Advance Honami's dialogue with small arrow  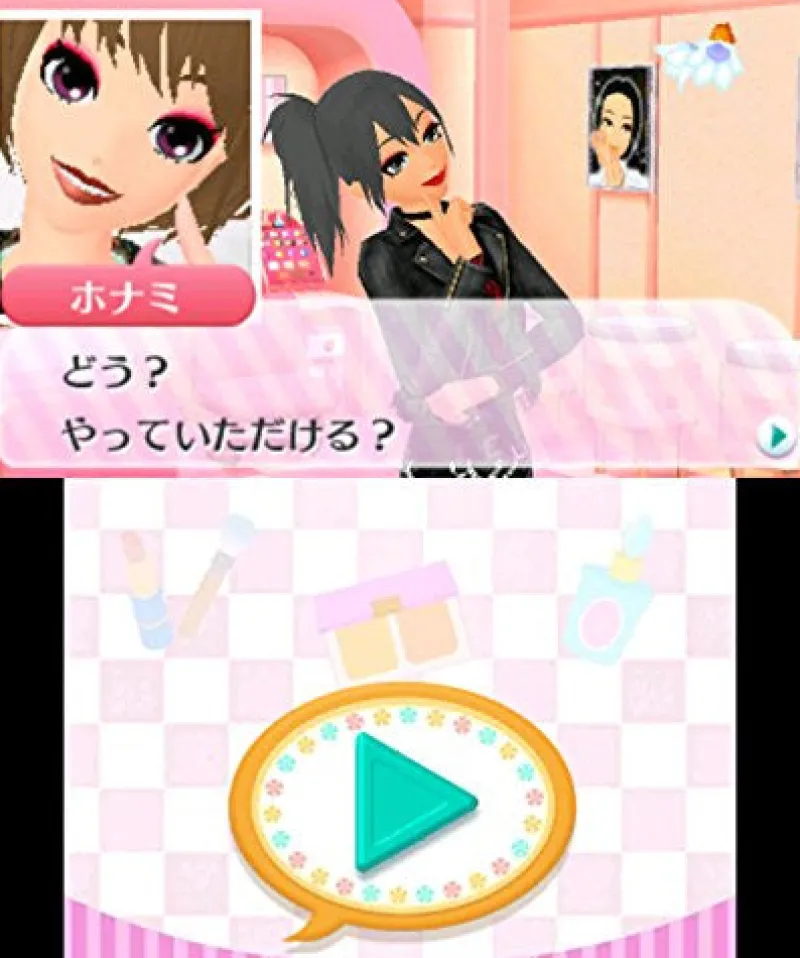[775, 436]
